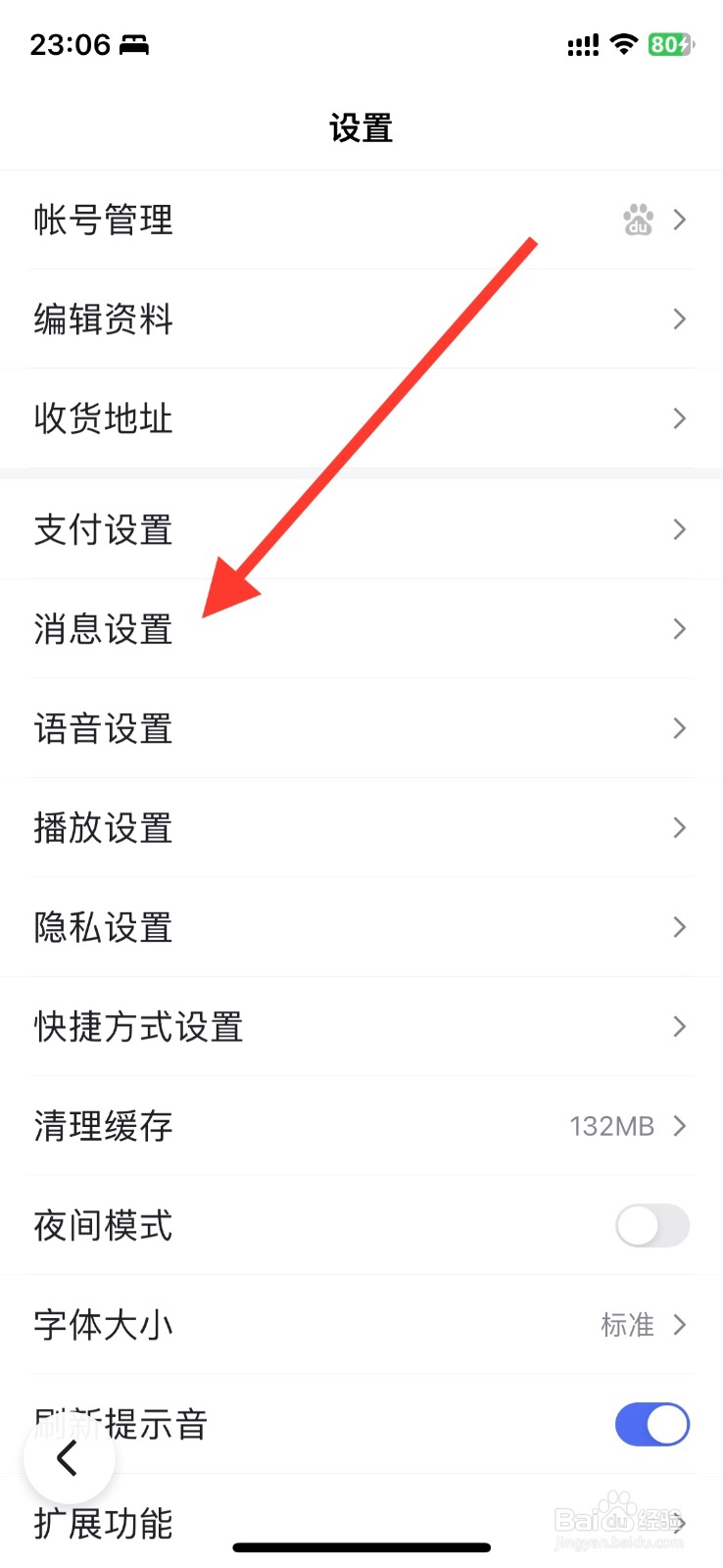Enable the 夜间模式 night mode switch
Screen dimensions: 723x1568
click(651, 1226)
